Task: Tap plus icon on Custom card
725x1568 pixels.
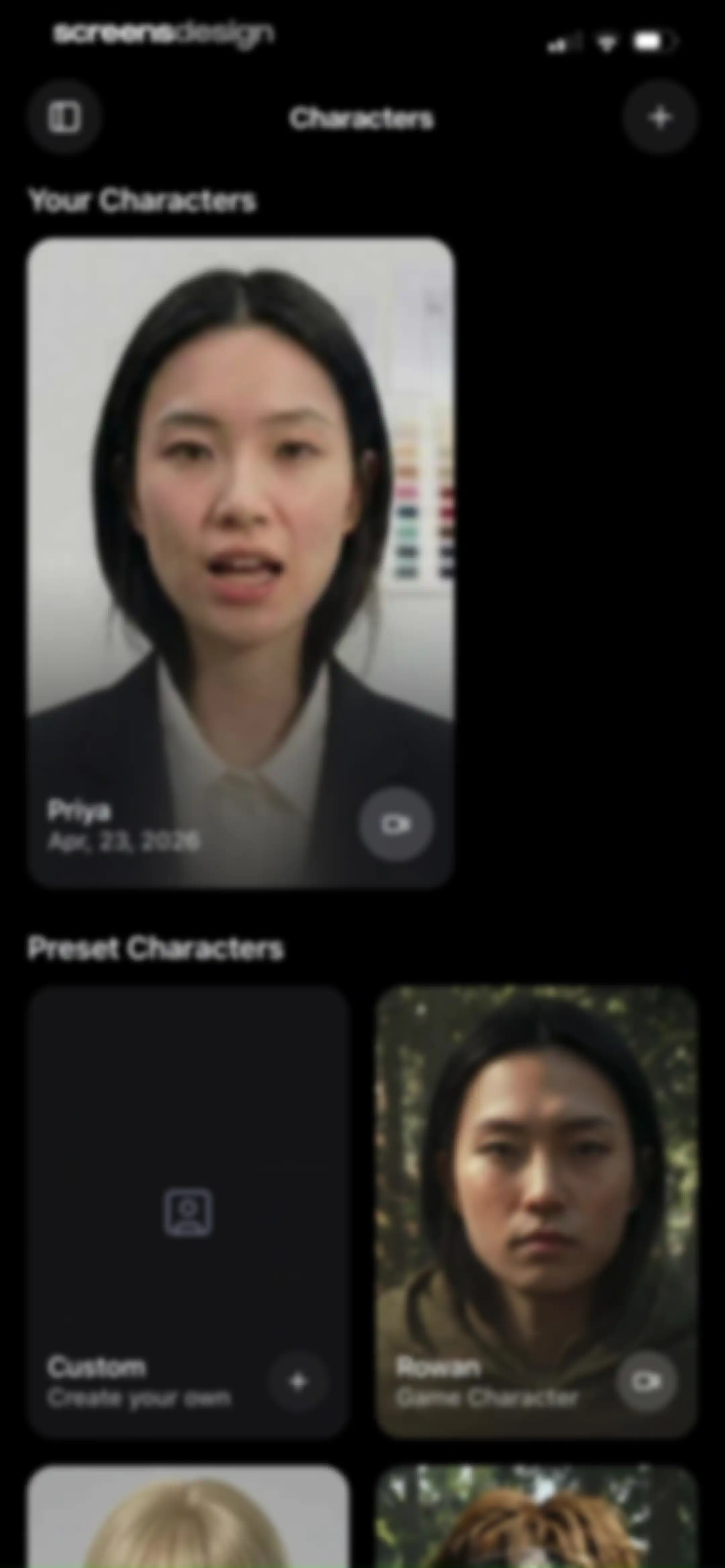Action: point(298,1382)
